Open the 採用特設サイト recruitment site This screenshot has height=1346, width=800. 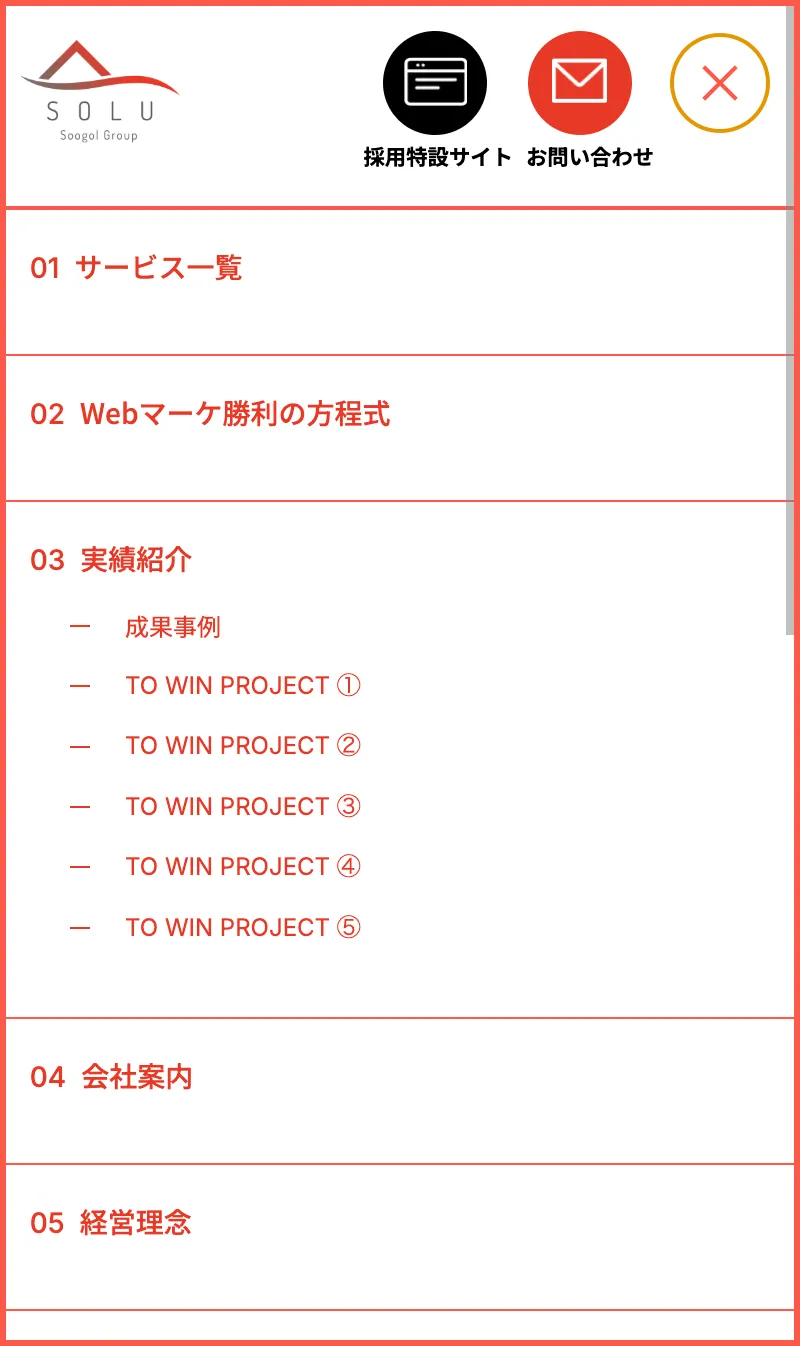(x=435, y=83)
